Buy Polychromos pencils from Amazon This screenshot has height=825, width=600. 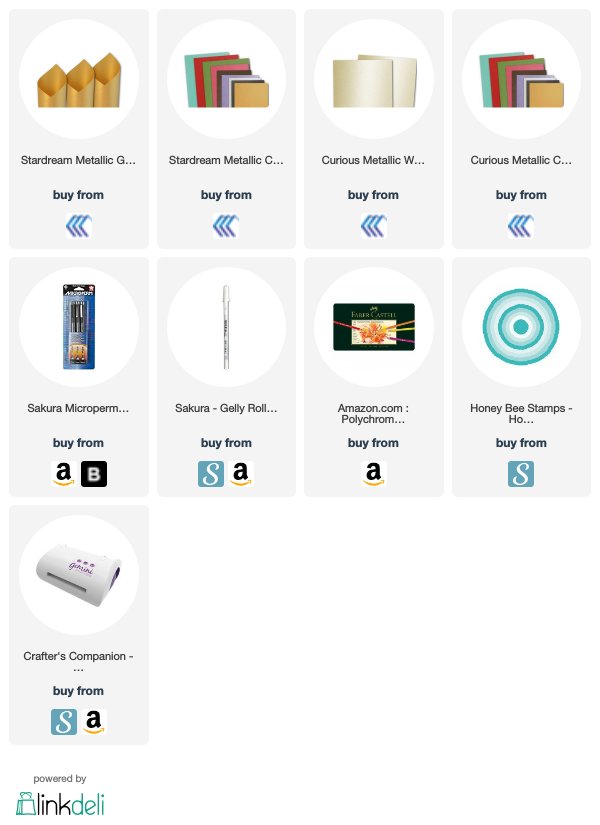click(x=373, y=474)
